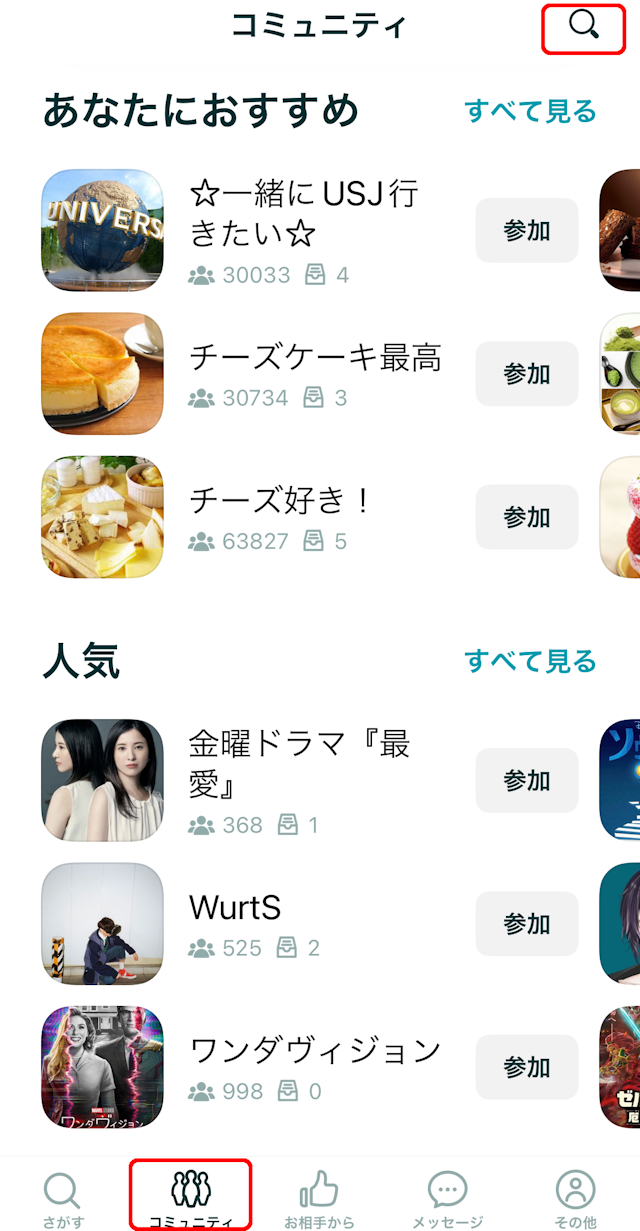Open the ワンダヴィジョン community page
Screen dimensions: 640x1231
pyautogui.click(x=315, y=1051)
